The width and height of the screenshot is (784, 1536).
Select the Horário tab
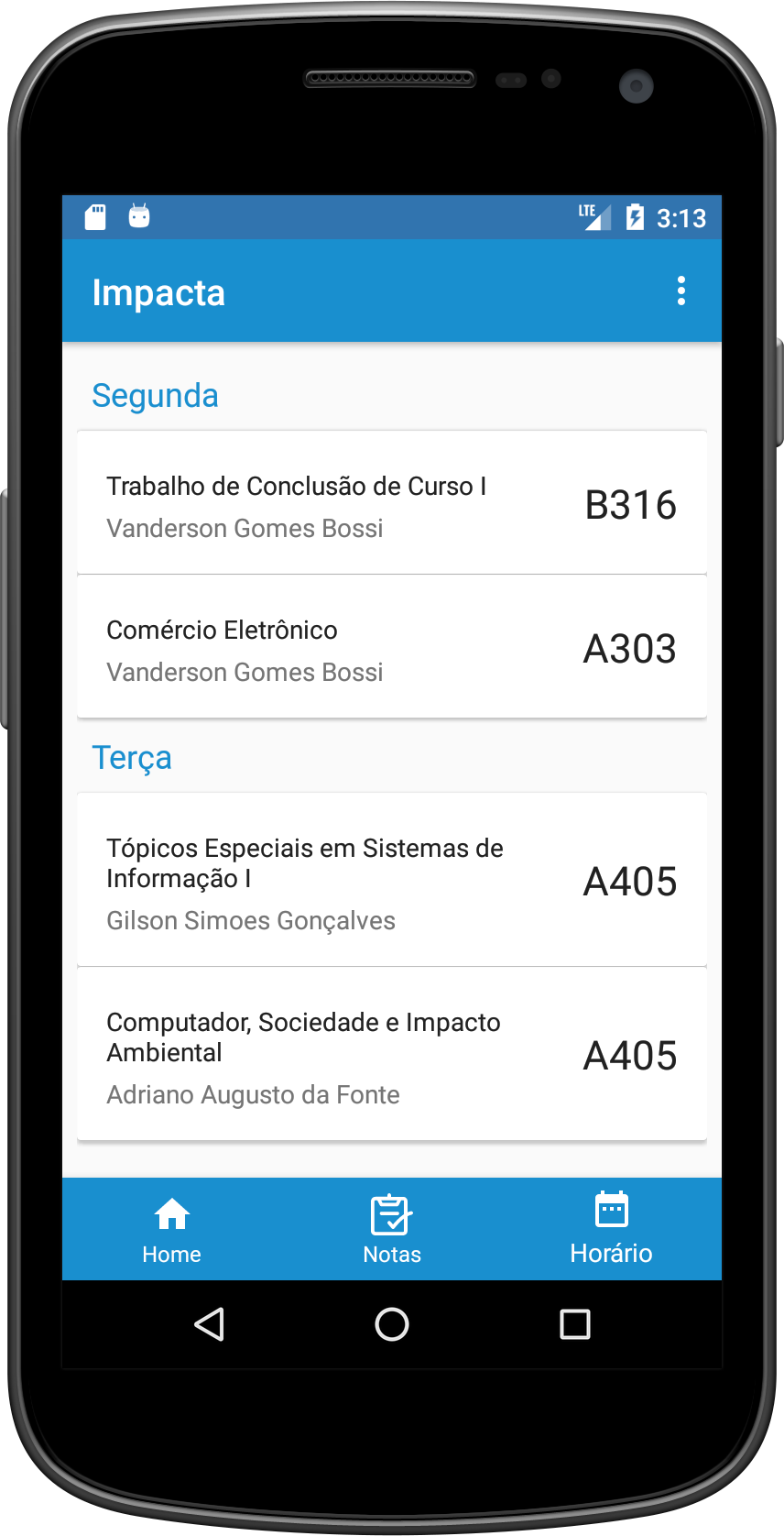coord(611,1230)
